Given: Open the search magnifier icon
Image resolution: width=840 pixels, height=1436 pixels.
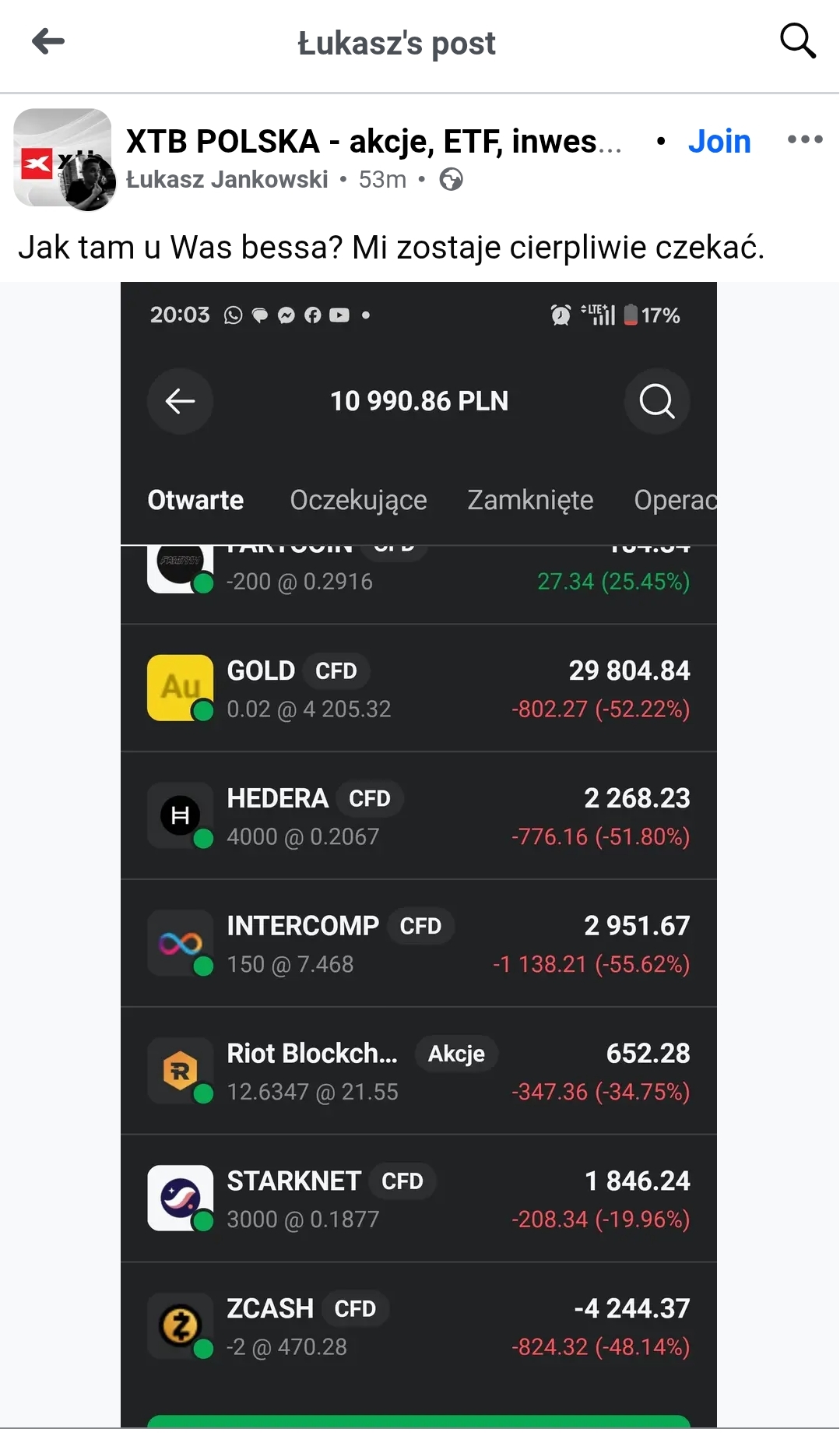Looking at the screenshot, I should click(x=797, y=40).
